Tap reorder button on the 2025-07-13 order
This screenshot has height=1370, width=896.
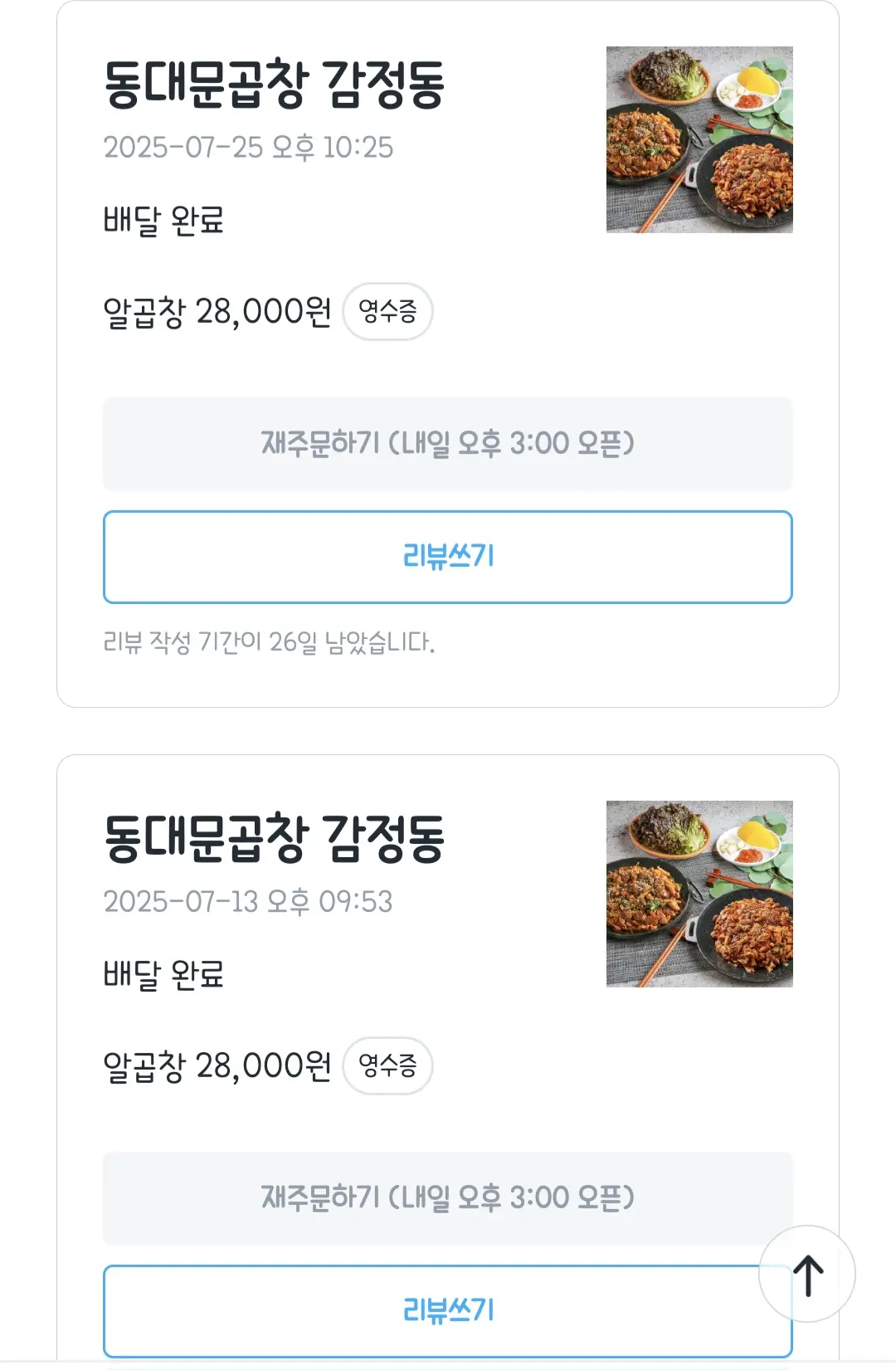(448, 1198)
